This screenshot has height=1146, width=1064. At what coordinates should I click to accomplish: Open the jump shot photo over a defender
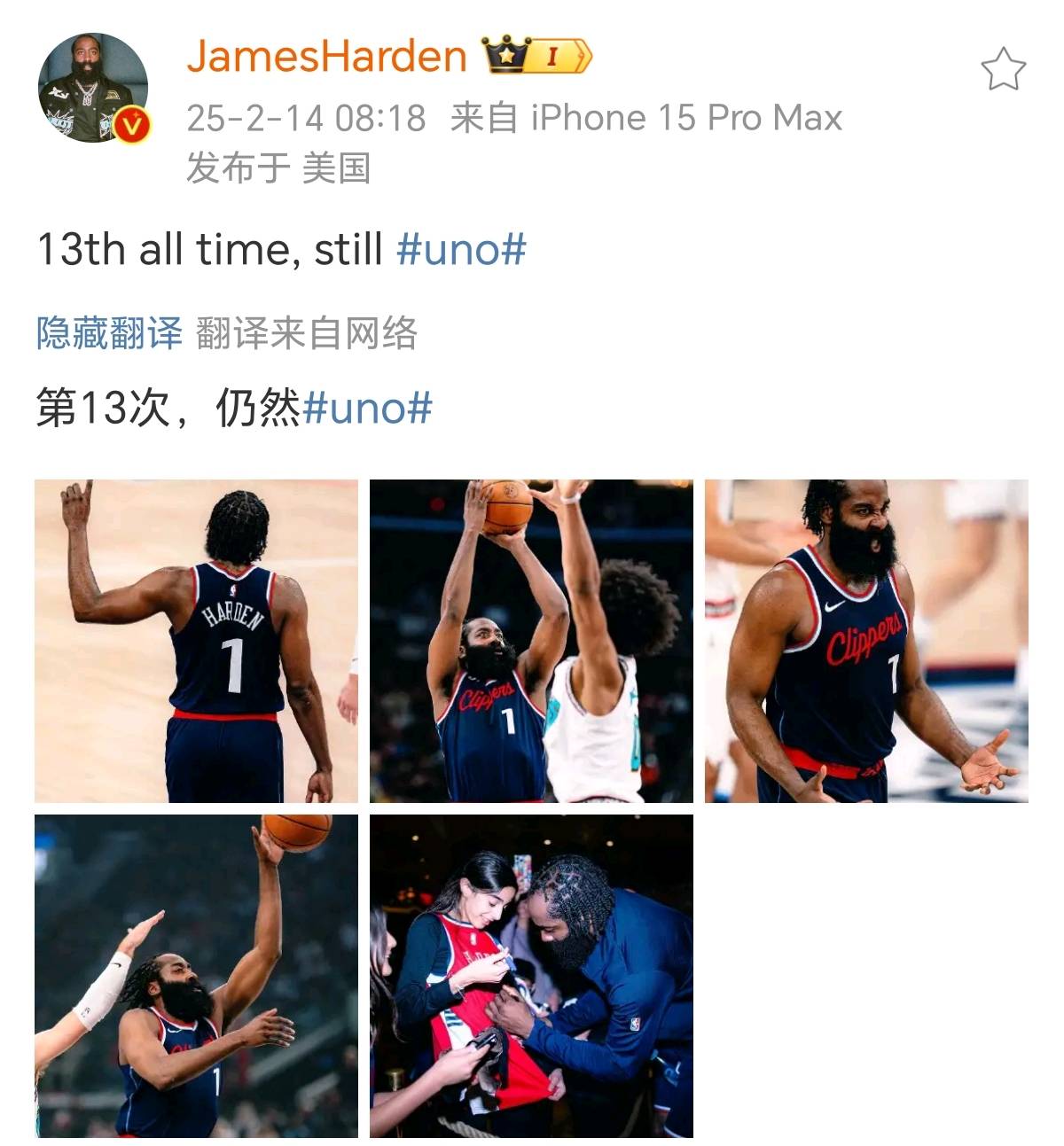(531, 641)
